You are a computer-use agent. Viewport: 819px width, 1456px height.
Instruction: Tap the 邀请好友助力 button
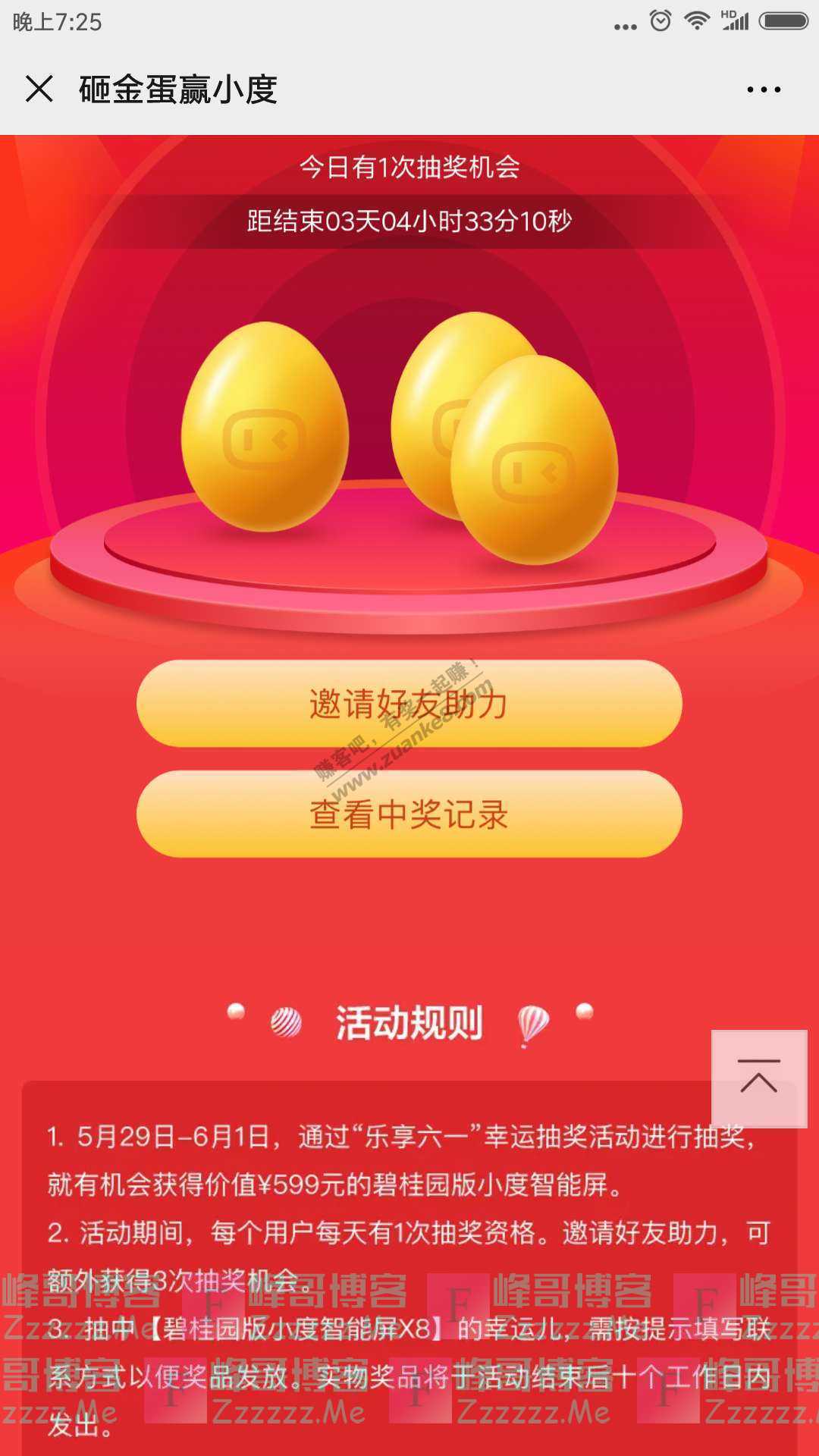[409, 706]
